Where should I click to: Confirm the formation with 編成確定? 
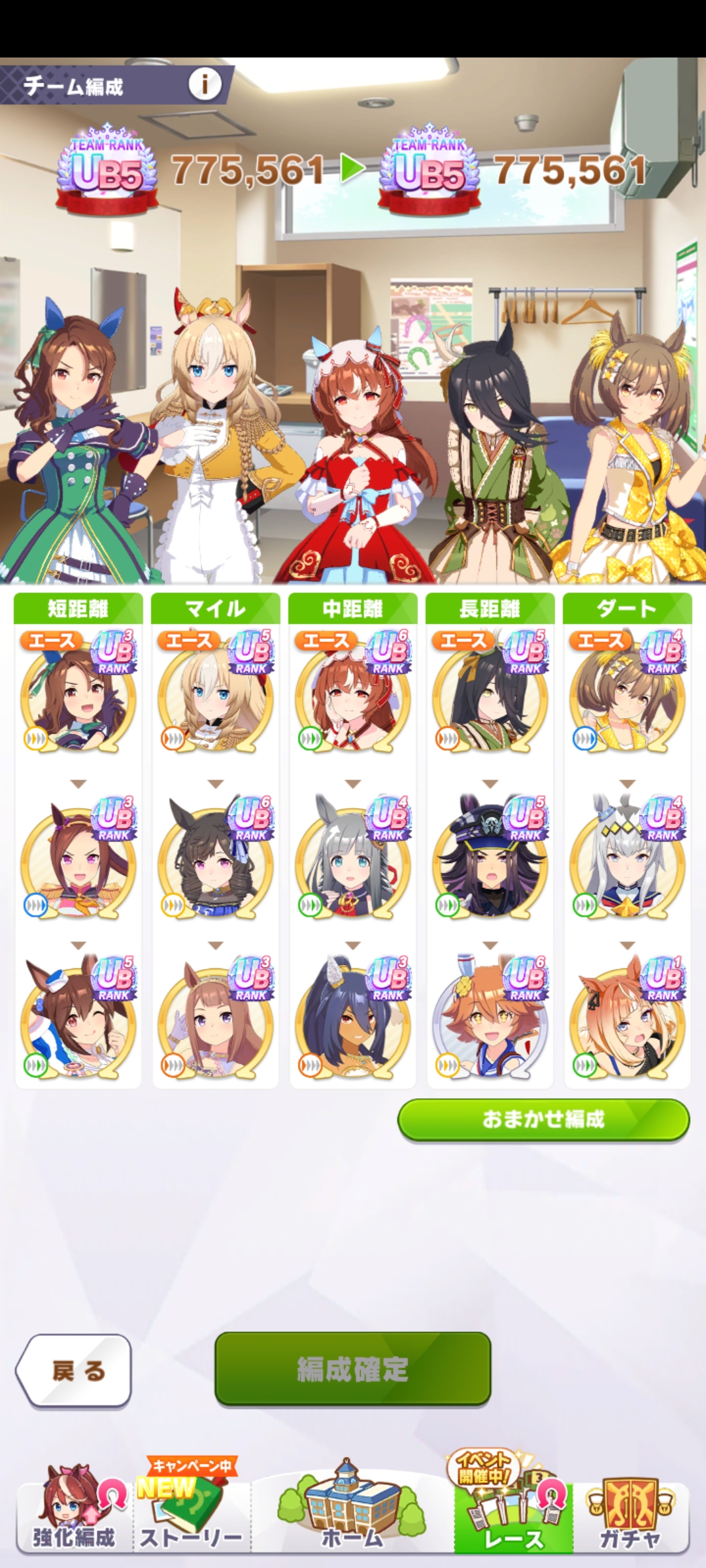coord(352,1369)
